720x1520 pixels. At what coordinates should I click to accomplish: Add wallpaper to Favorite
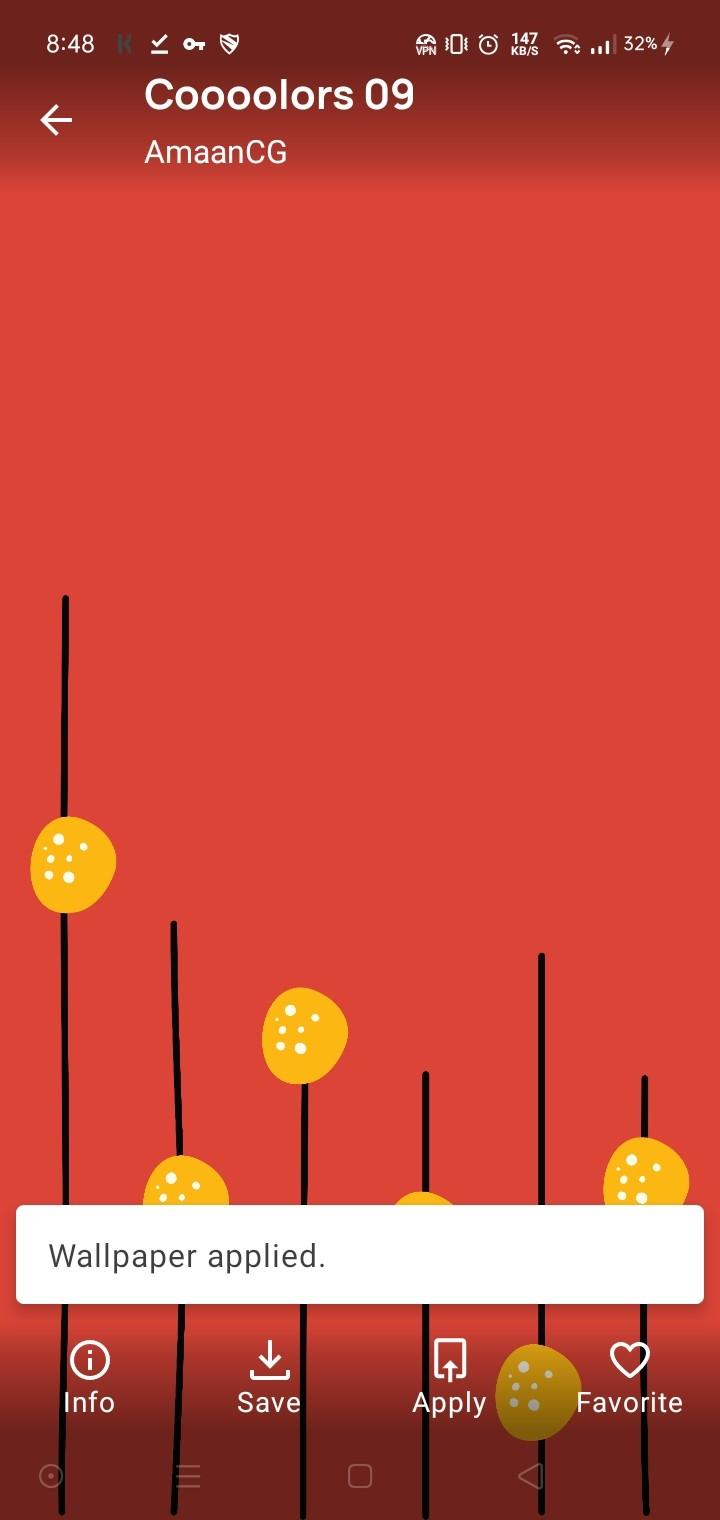[x=629, y=1377]
